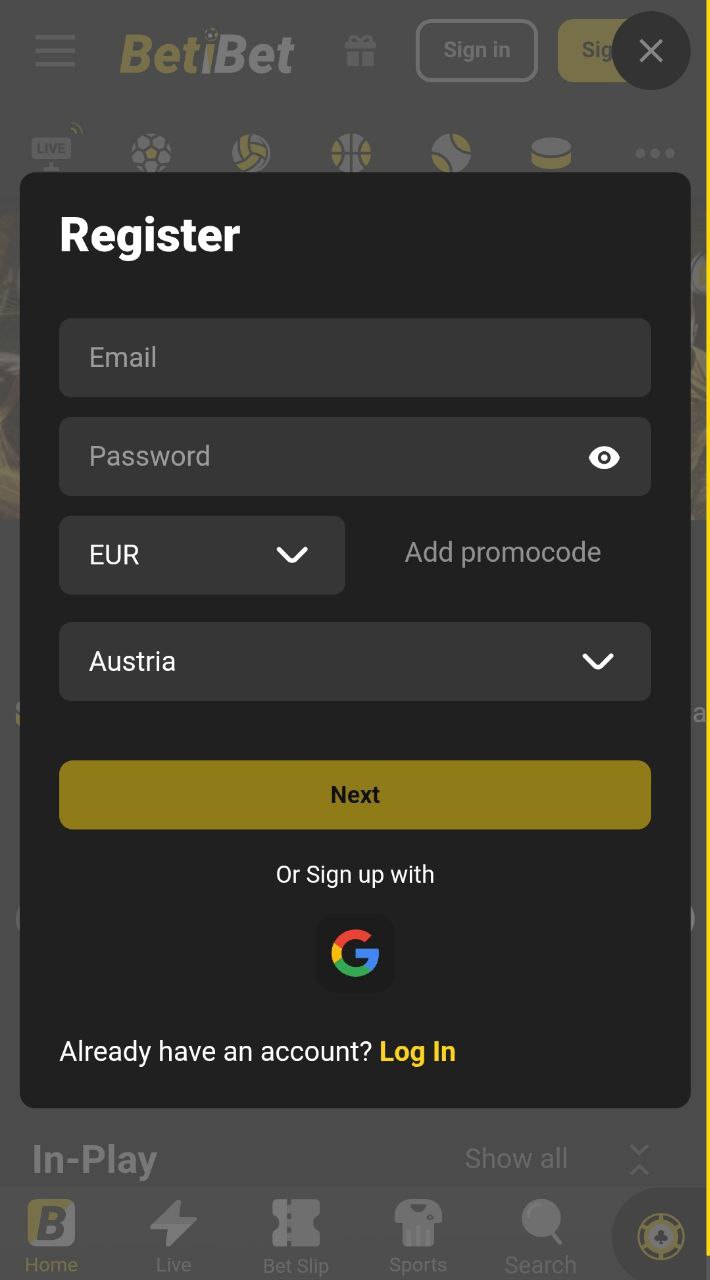Open the Austria country dropdown

tap(355, 661)
